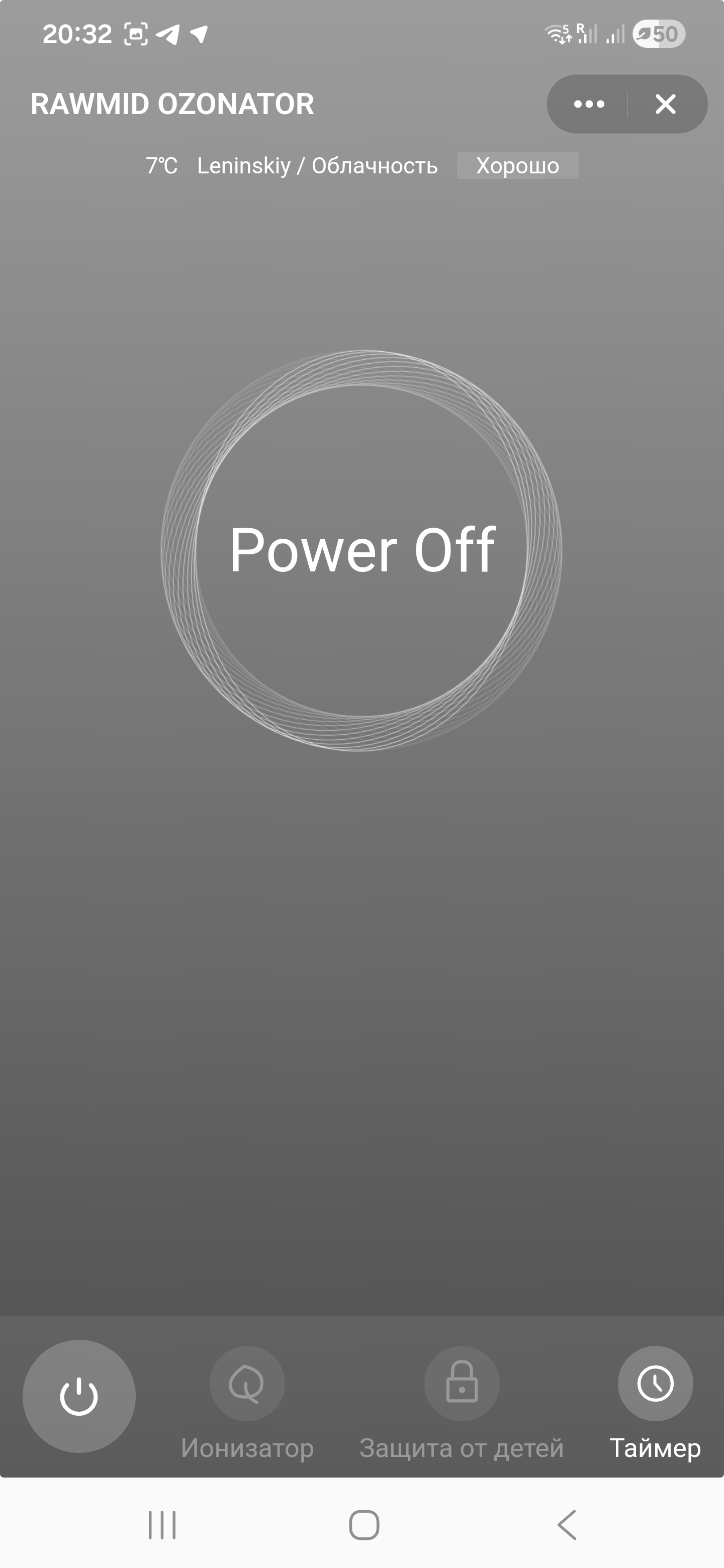
Task: Turn on the ozonator power button
Action: pos(79,1396)
